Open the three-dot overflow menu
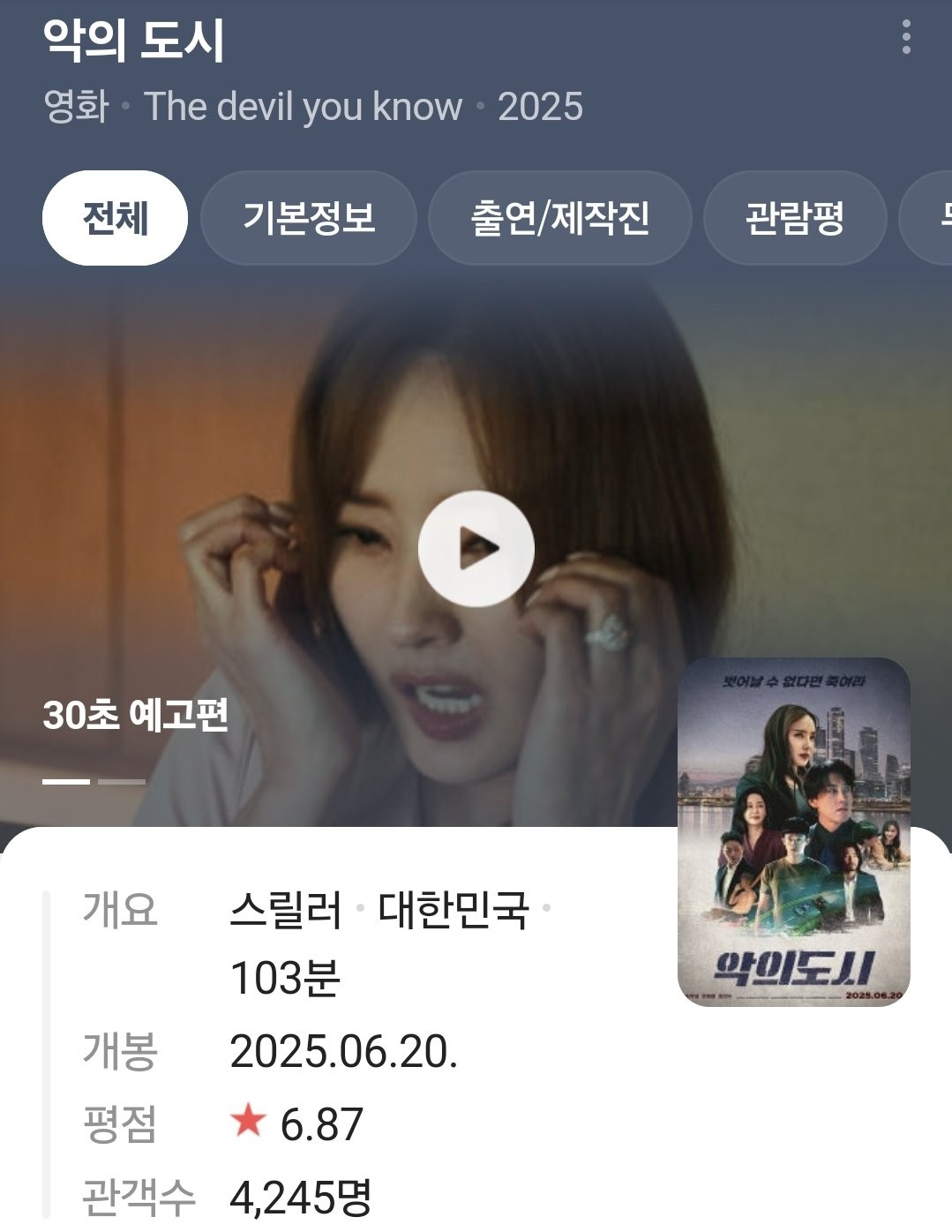Screen dimensions: 952x1232 [x=906, y=38]
